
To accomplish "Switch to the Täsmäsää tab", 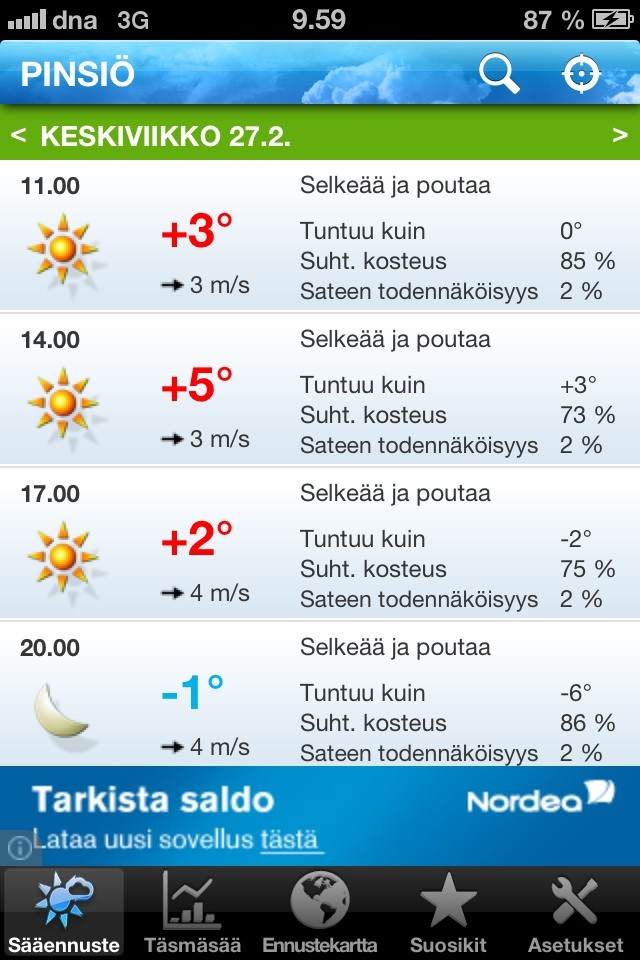I will [x=192, y=912].
